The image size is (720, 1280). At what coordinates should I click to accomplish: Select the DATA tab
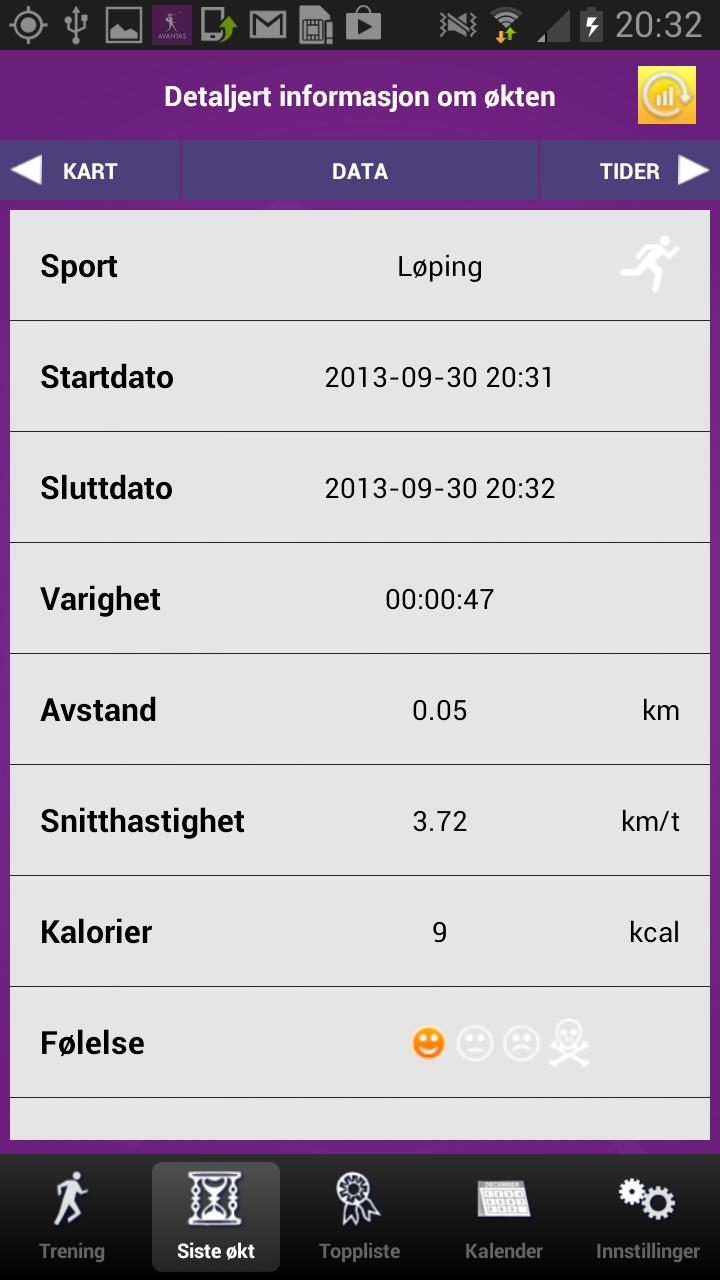pyautogui.click(x=360, y=171)
